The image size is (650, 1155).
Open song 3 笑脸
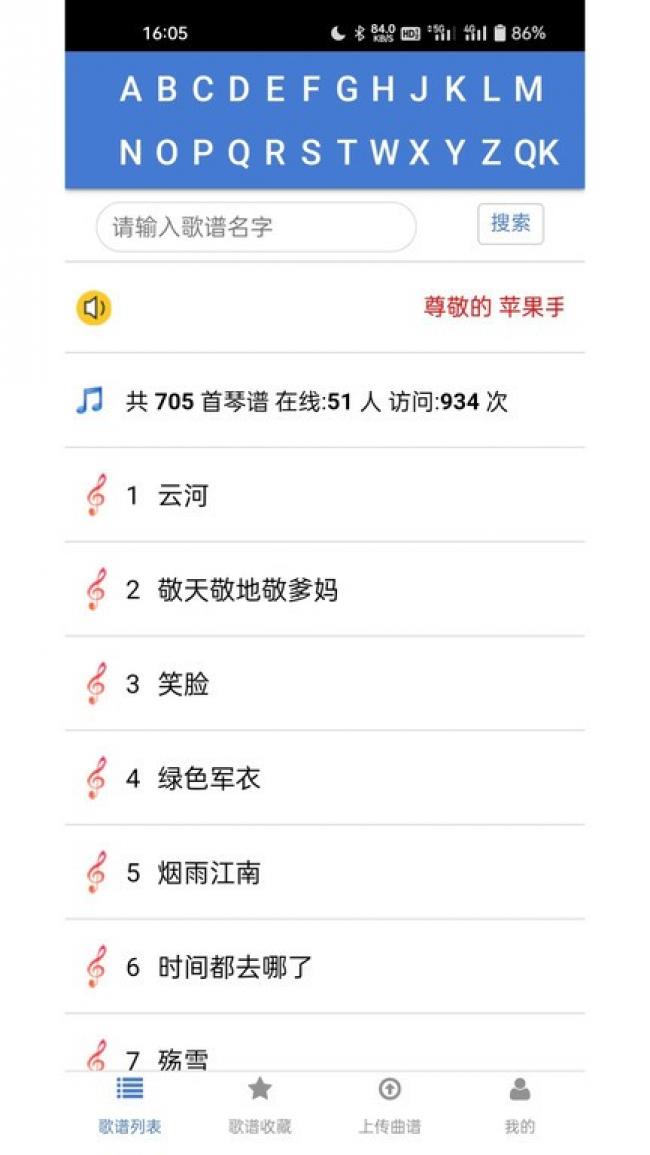(x=325, y=684)
